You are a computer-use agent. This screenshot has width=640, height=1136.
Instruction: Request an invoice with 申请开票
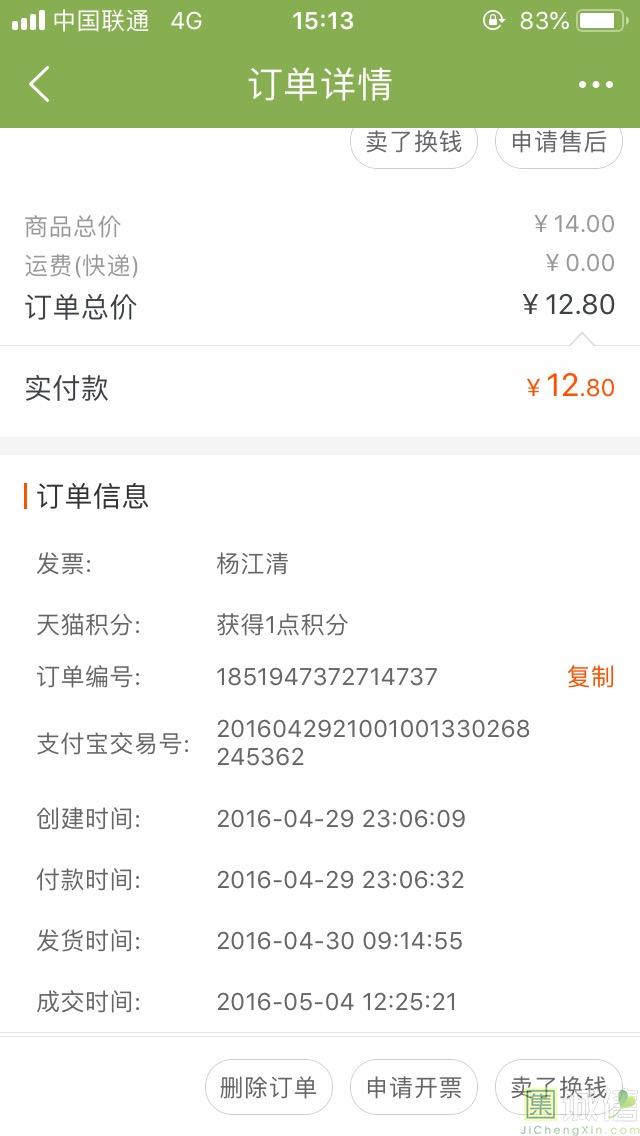[x=414, y=1087]
